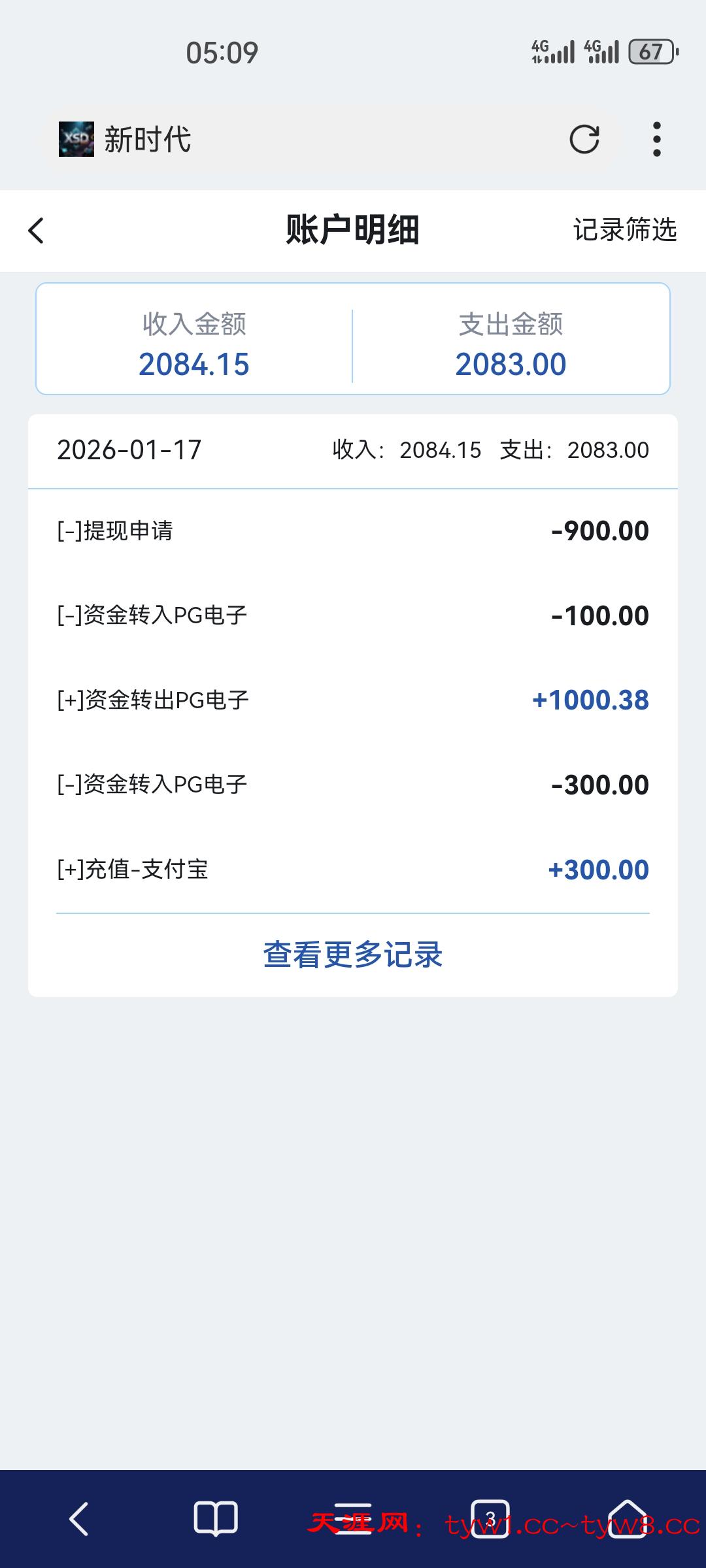Viewport: 706px width, 1568px height.
Task: Open the browser overflow menu
Action: pyautogui.click(x=656, y=139)
